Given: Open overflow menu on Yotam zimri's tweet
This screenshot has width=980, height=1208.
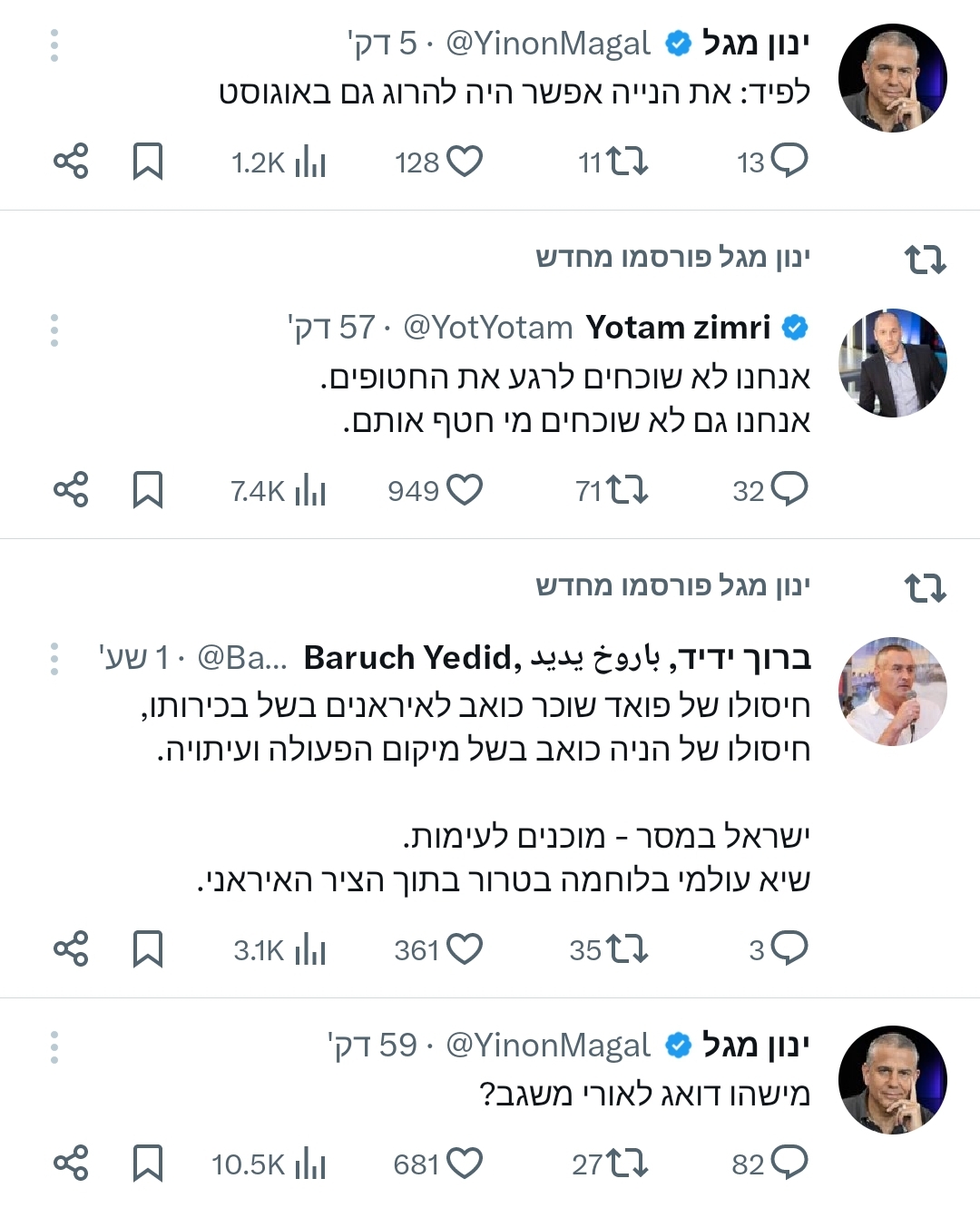Looking at the screenshot, I should [x=54, y=329].
